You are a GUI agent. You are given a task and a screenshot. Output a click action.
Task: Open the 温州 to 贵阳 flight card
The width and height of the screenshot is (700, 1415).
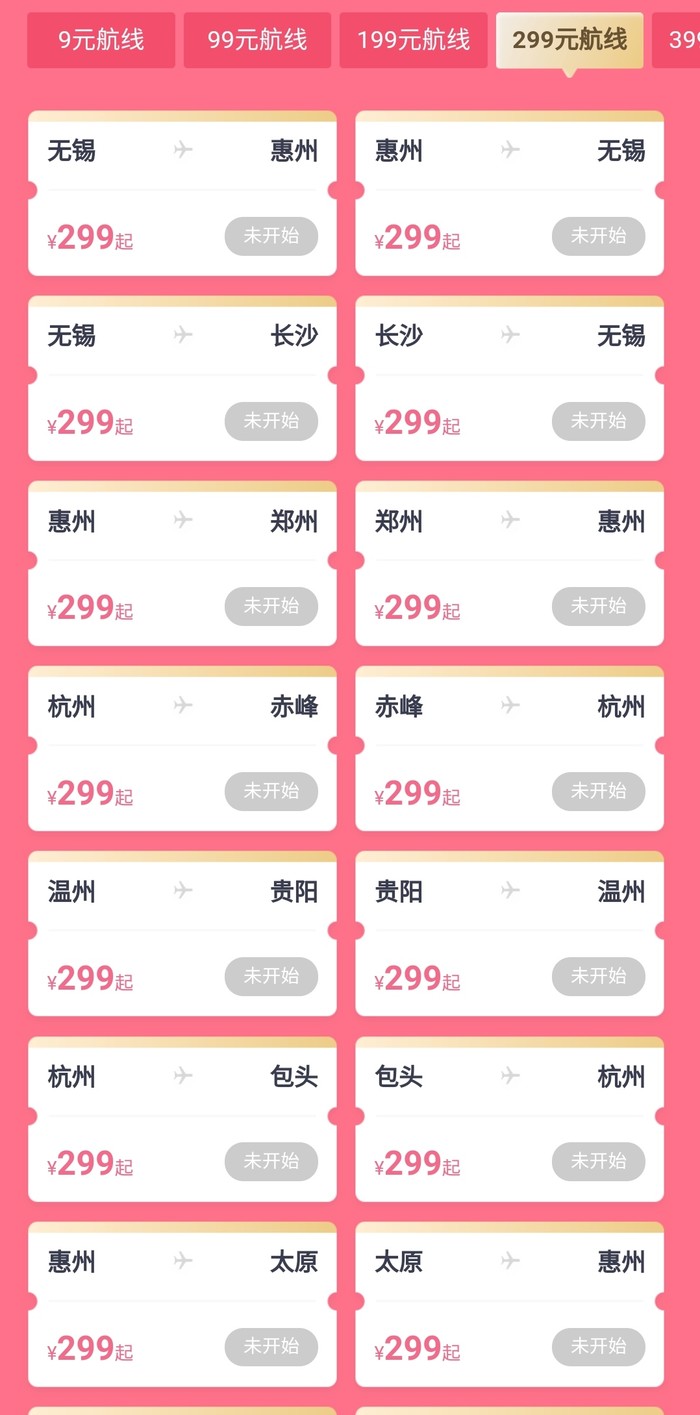point(182,933)
